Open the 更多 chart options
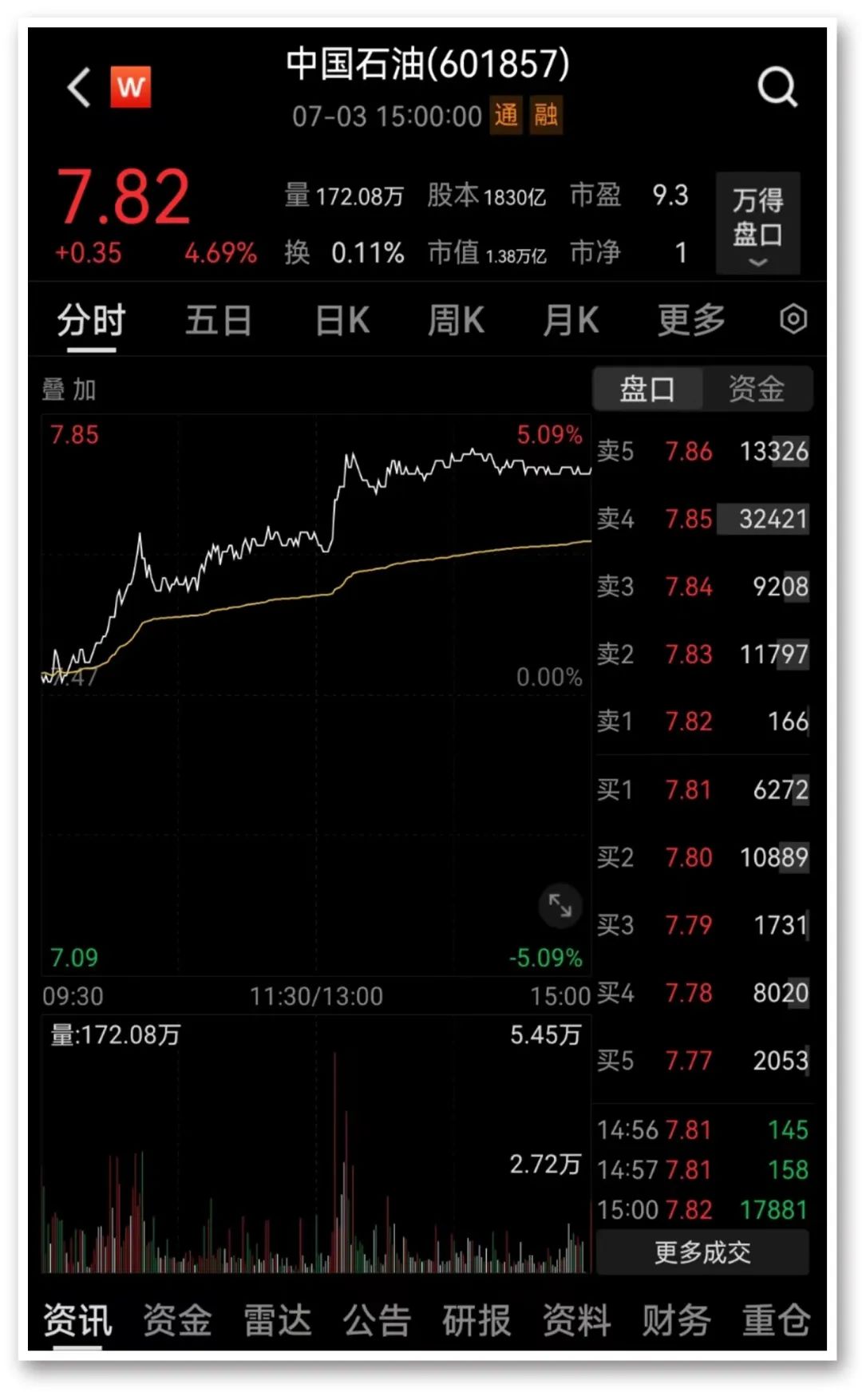This screenshot has width=862, height=1400. 691,321
